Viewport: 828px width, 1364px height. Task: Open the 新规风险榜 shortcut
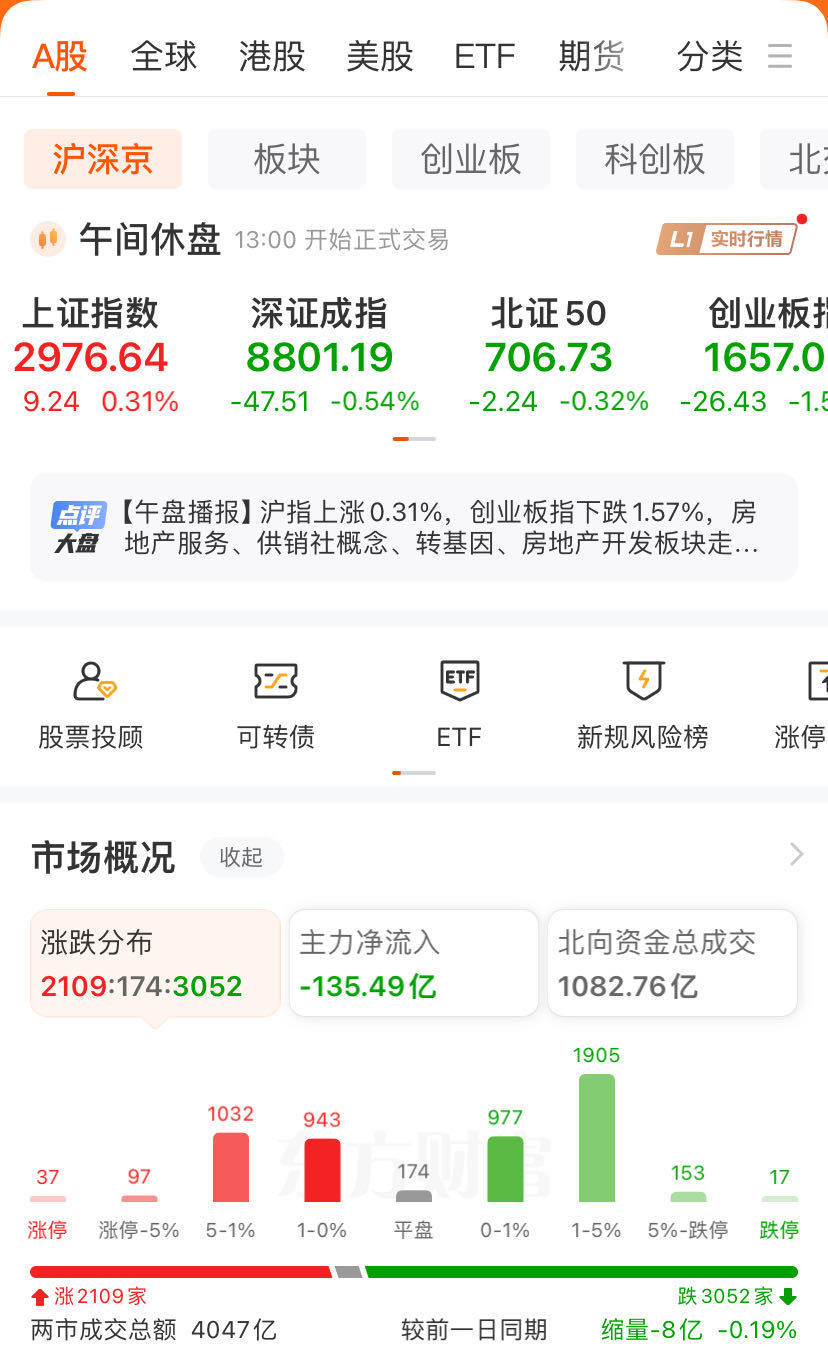[x=643, y=704]
